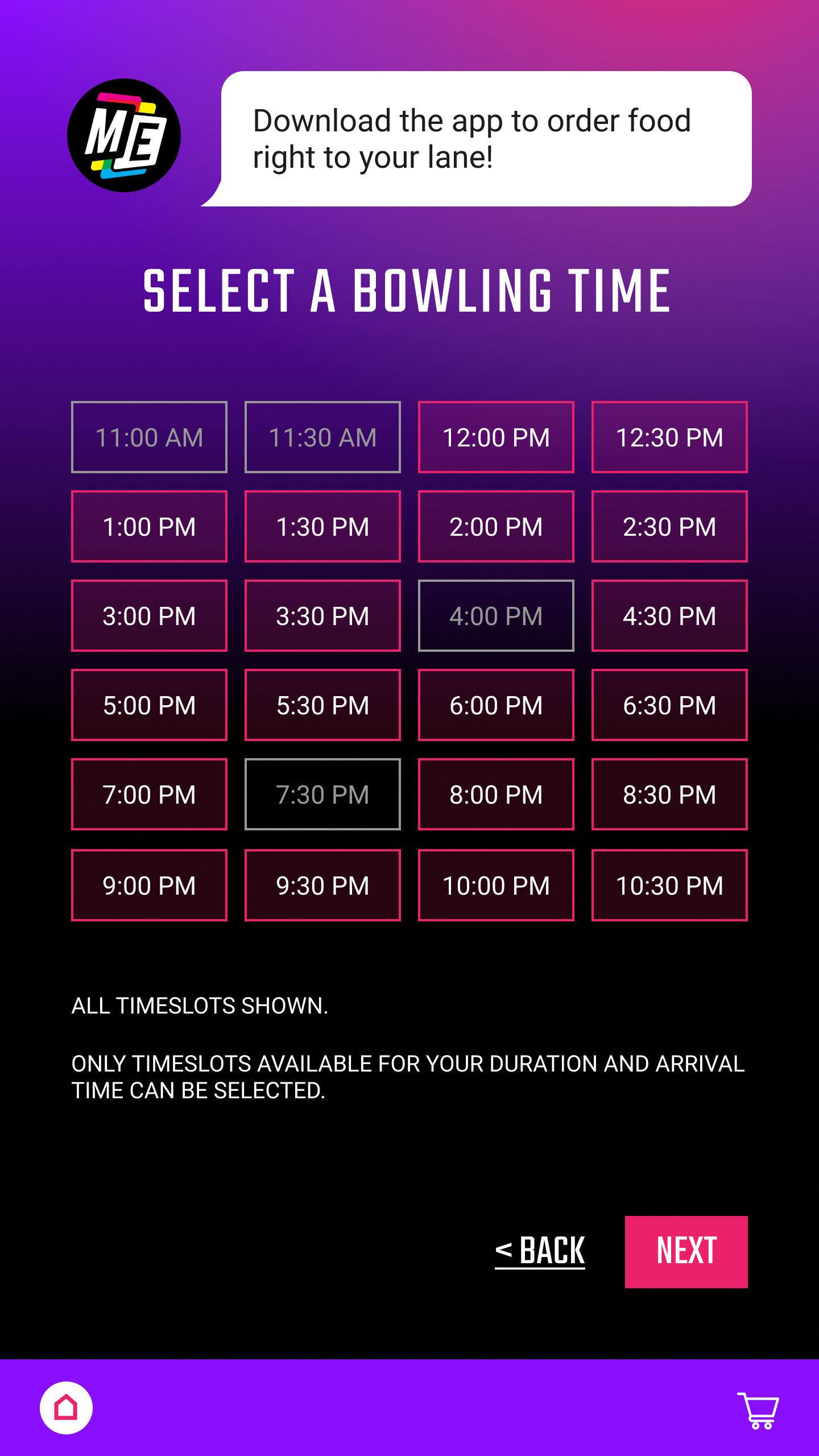Pick the 10:30 PM time slot
This screenshot has height=1456, width=819.
pos(669,885)
